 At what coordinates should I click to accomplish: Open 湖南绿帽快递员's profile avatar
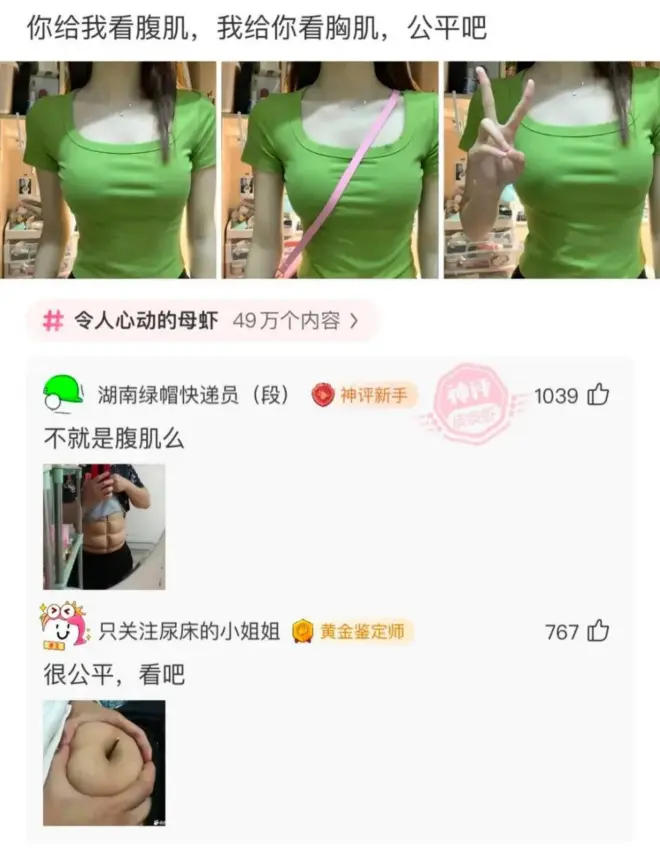coord(64,394)
